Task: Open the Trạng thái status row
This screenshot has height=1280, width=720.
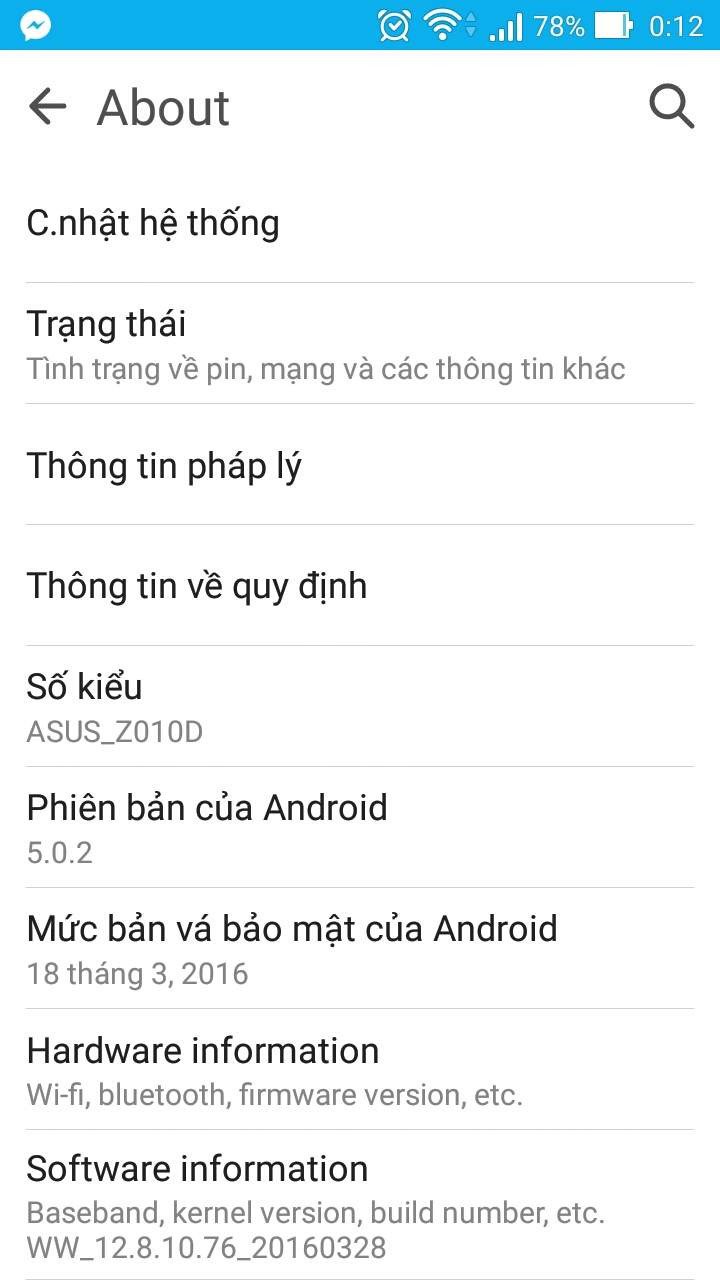Action: (x=360, y=343)
